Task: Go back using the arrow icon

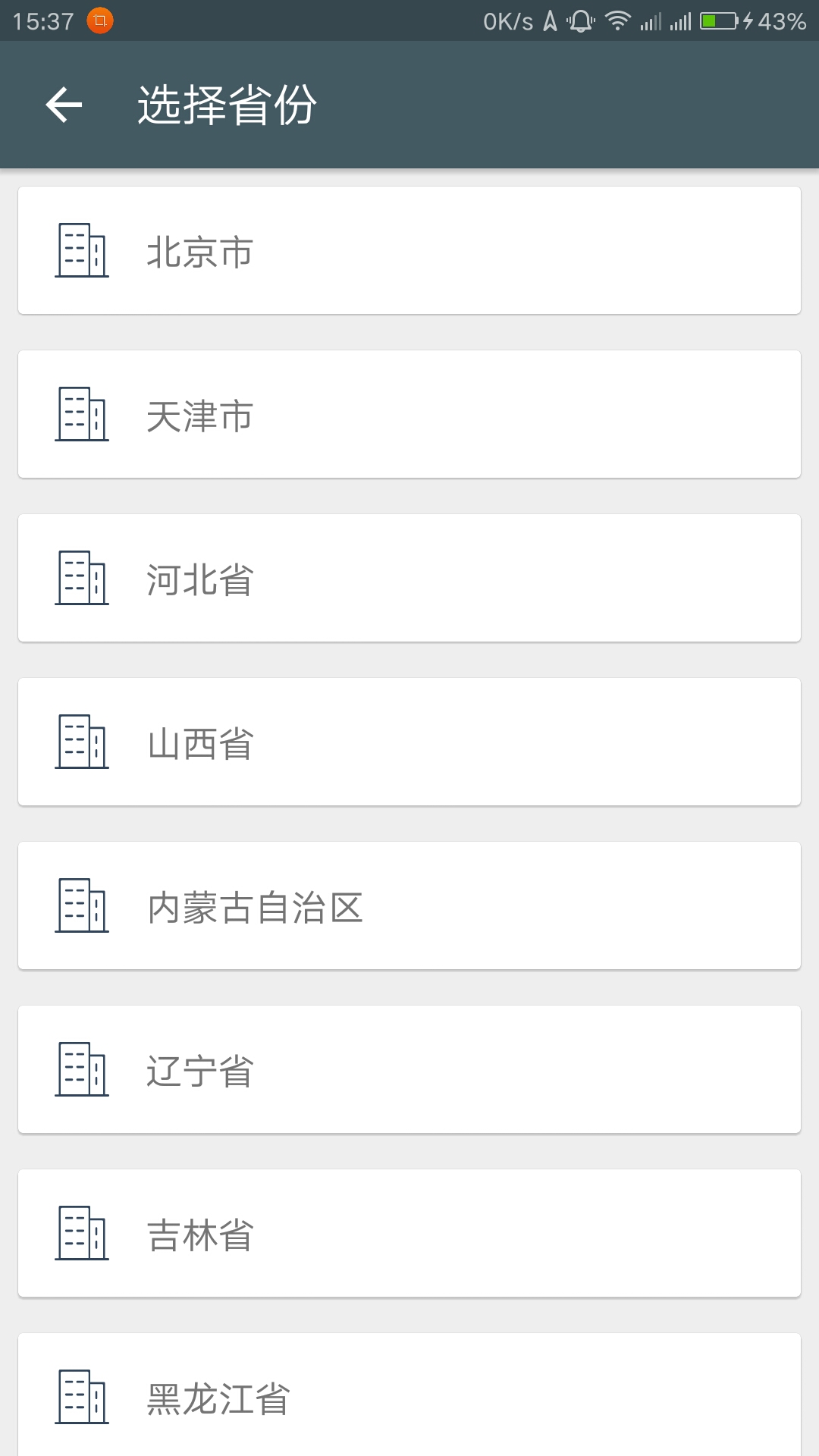Action: point(64,105)
